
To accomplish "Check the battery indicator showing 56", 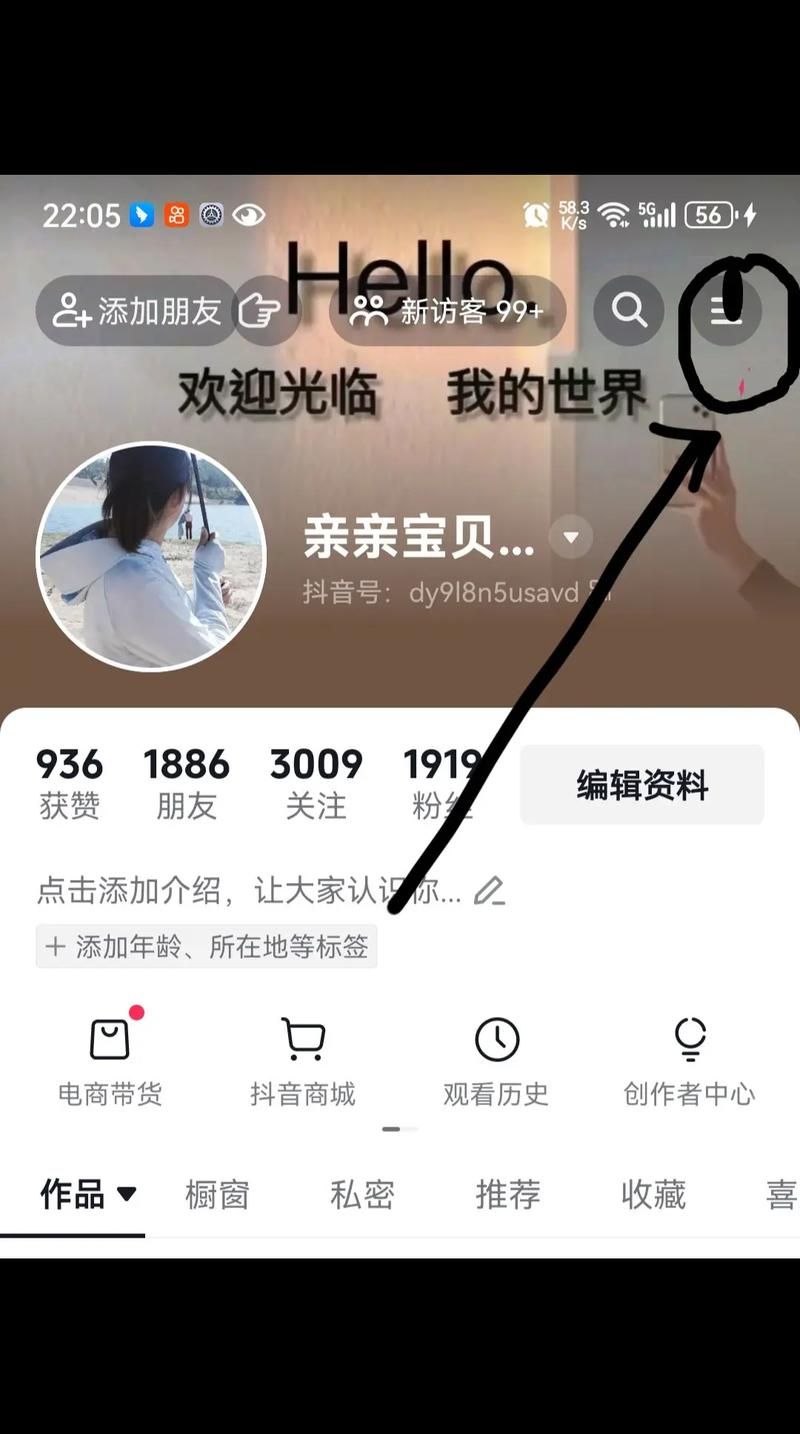I will (709, 212).
